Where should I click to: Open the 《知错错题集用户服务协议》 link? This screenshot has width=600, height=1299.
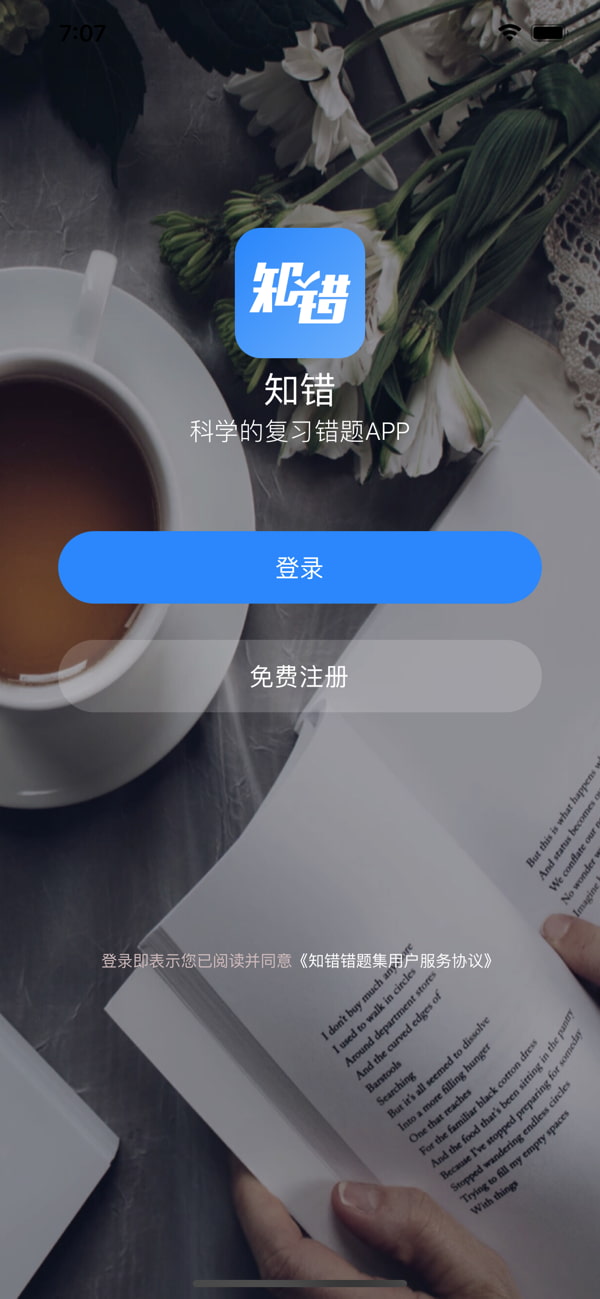point(397,961)
